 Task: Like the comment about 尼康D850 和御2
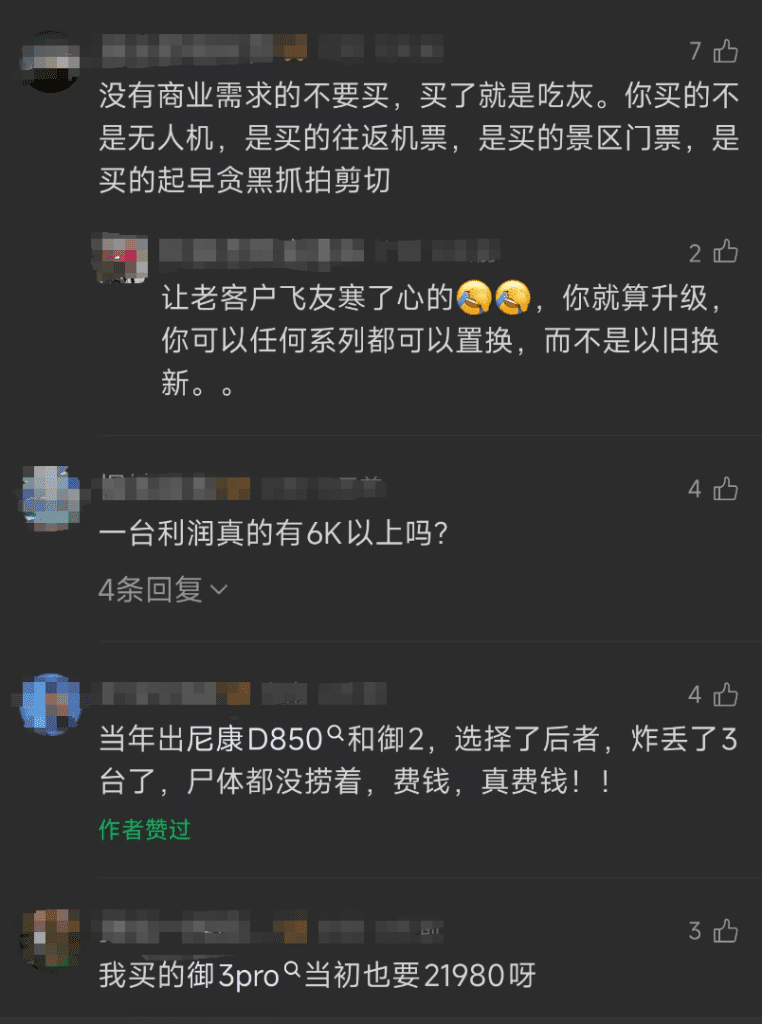(x=725, y=694)
